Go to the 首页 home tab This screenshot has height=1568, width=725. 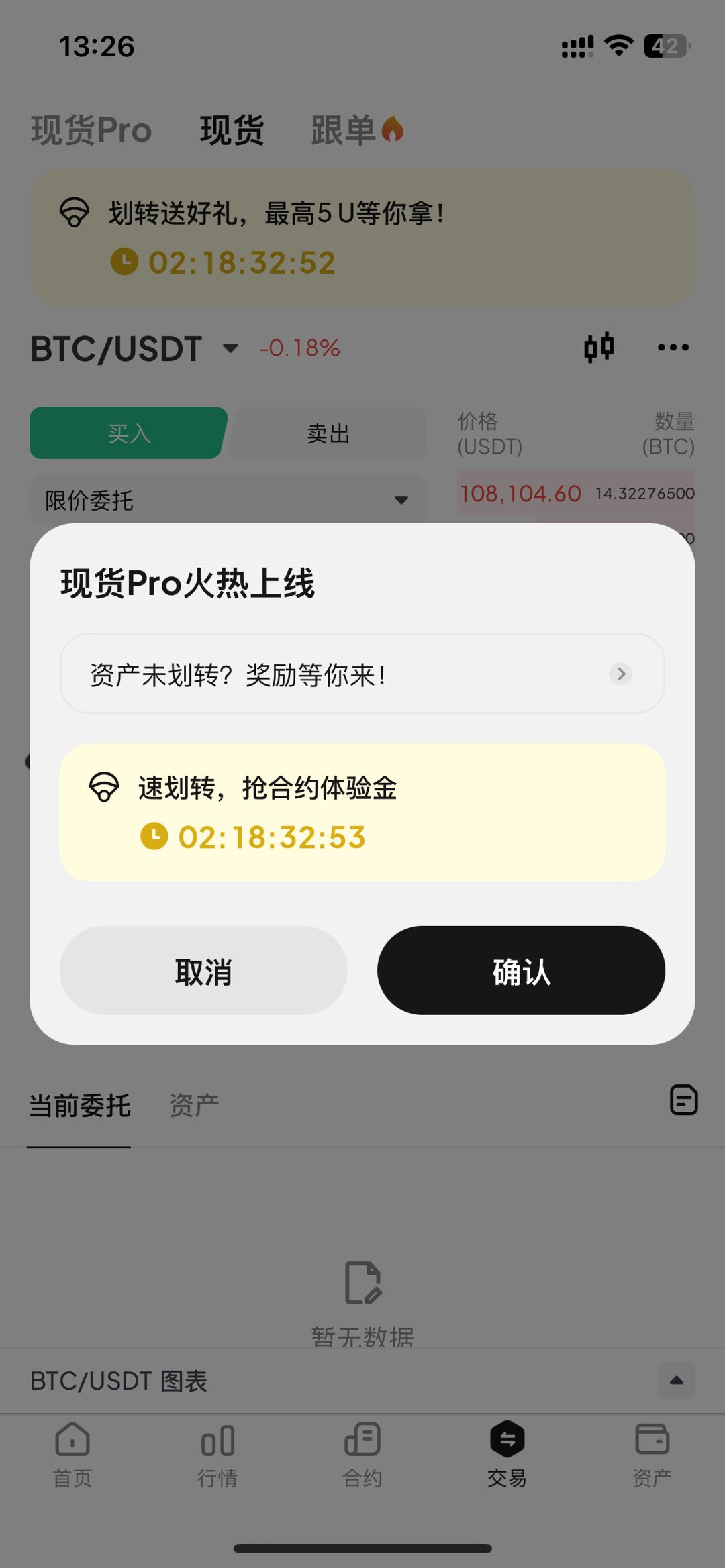coord(72,1453)
